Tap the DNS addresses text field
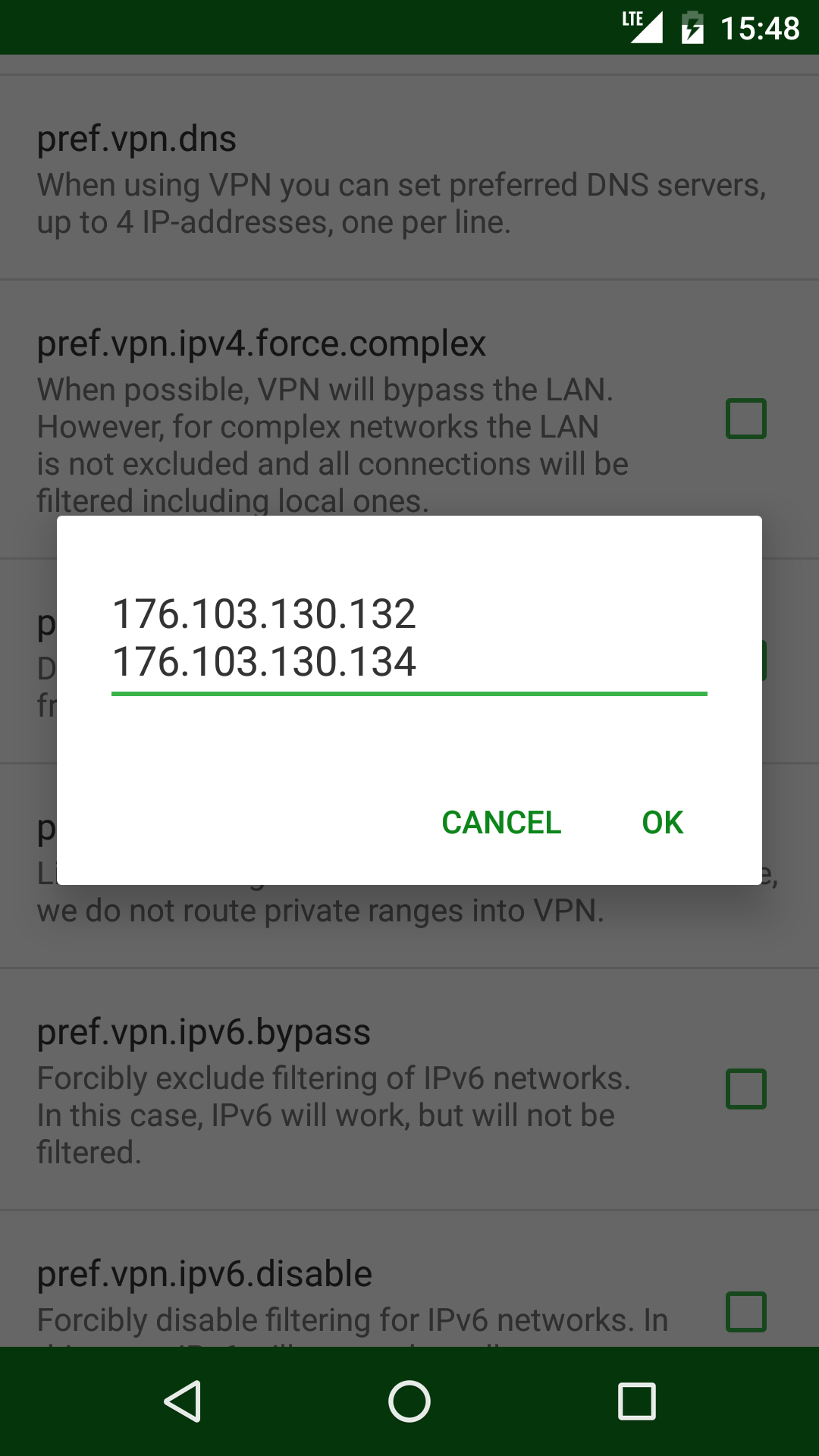This screenshot has width=819, height=1456. [x=409, y=639]
